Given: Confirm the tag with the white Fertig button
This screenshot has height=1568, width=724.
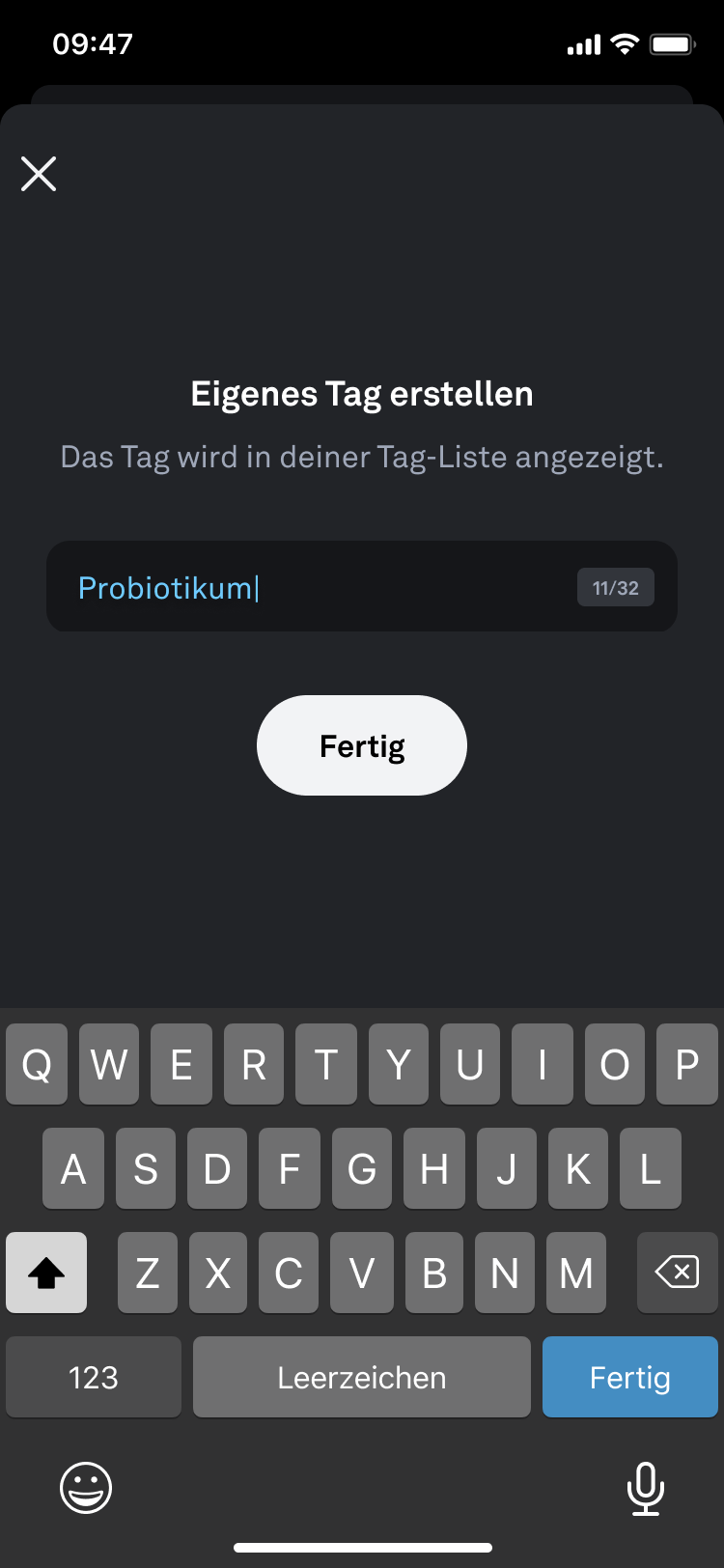Looking at the screenshot, I should click(362, 745).
